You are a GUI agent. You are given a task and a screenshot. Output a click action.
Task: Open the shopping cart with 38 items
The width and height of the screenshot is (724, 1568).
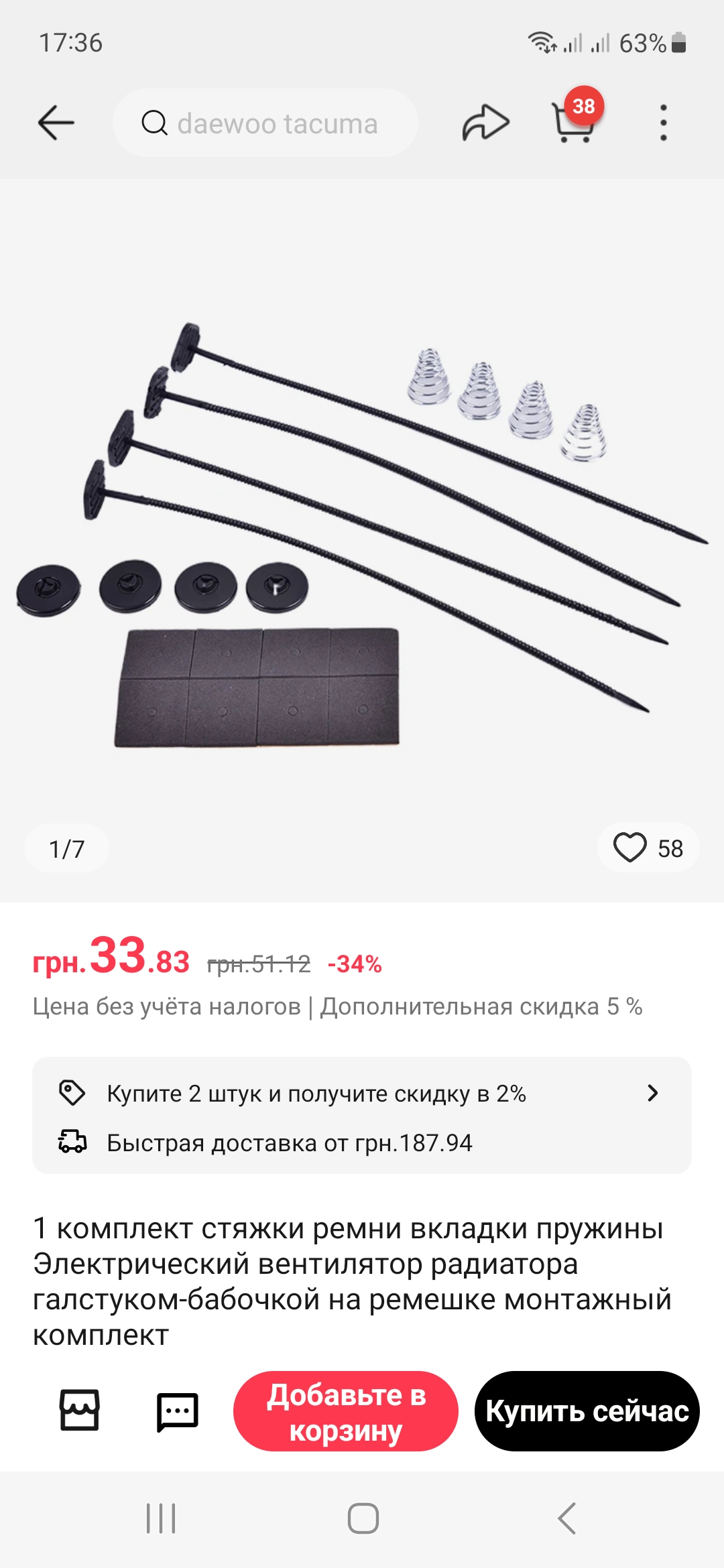click(574, 122)
